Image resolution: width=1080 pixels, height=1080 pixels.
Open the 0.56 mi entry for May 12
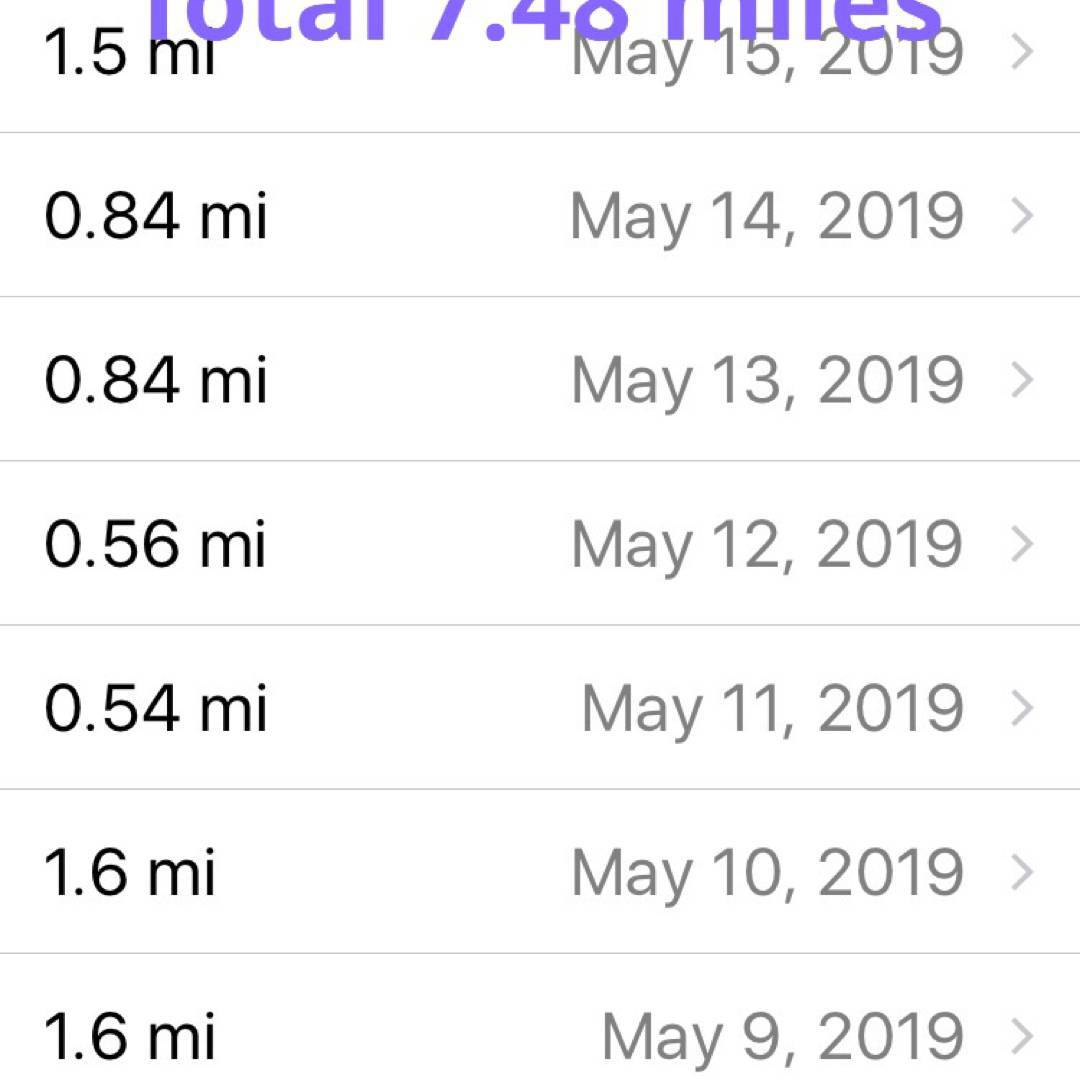(x=540, y=544)
